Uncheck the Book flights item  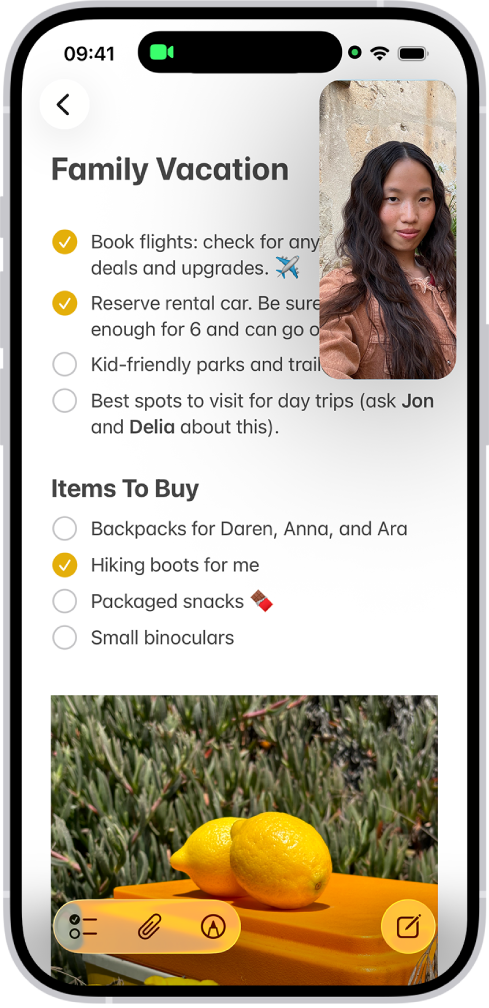coord(65,242)
